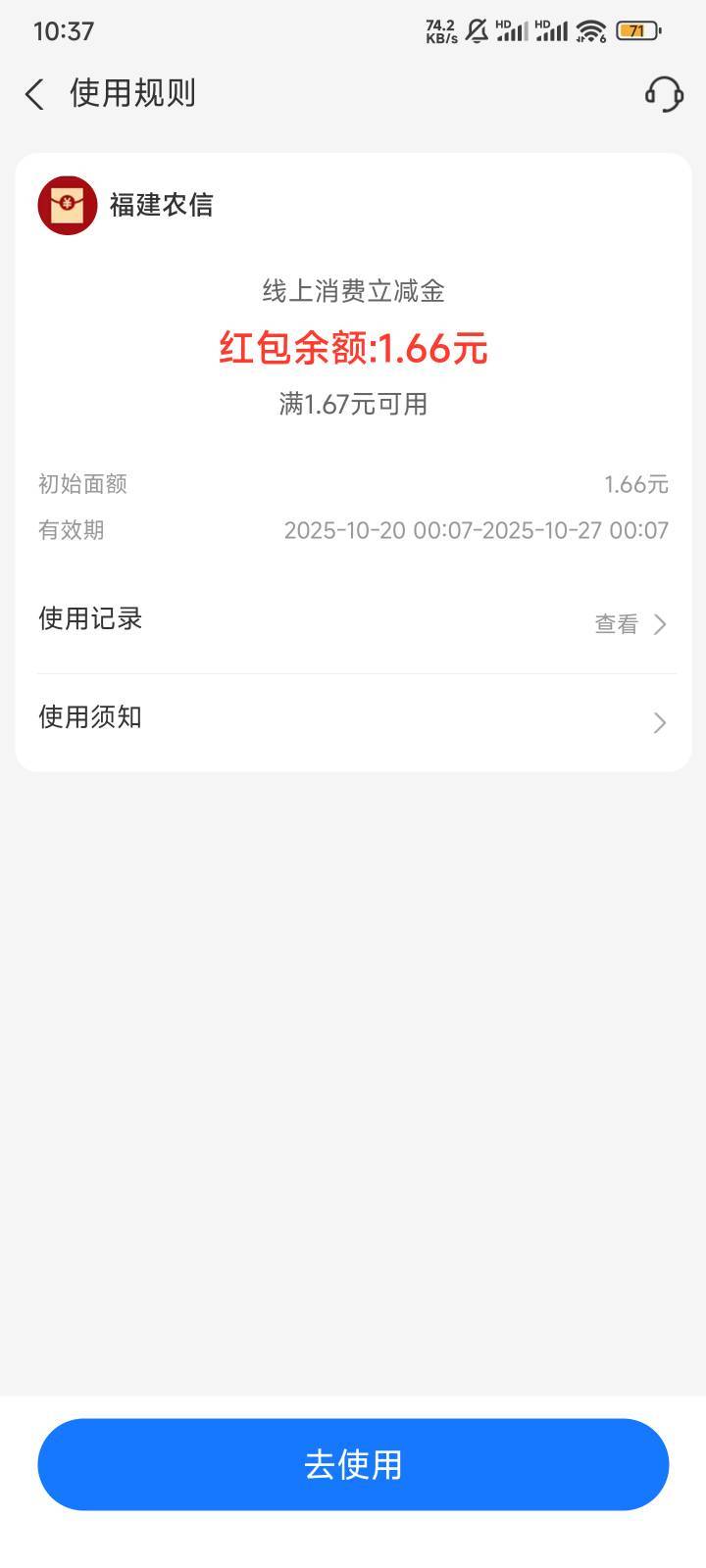The height and width of the screenshot is (1568, 706).
Task: Go back from 使用规则 page
Action: point(35,94)
